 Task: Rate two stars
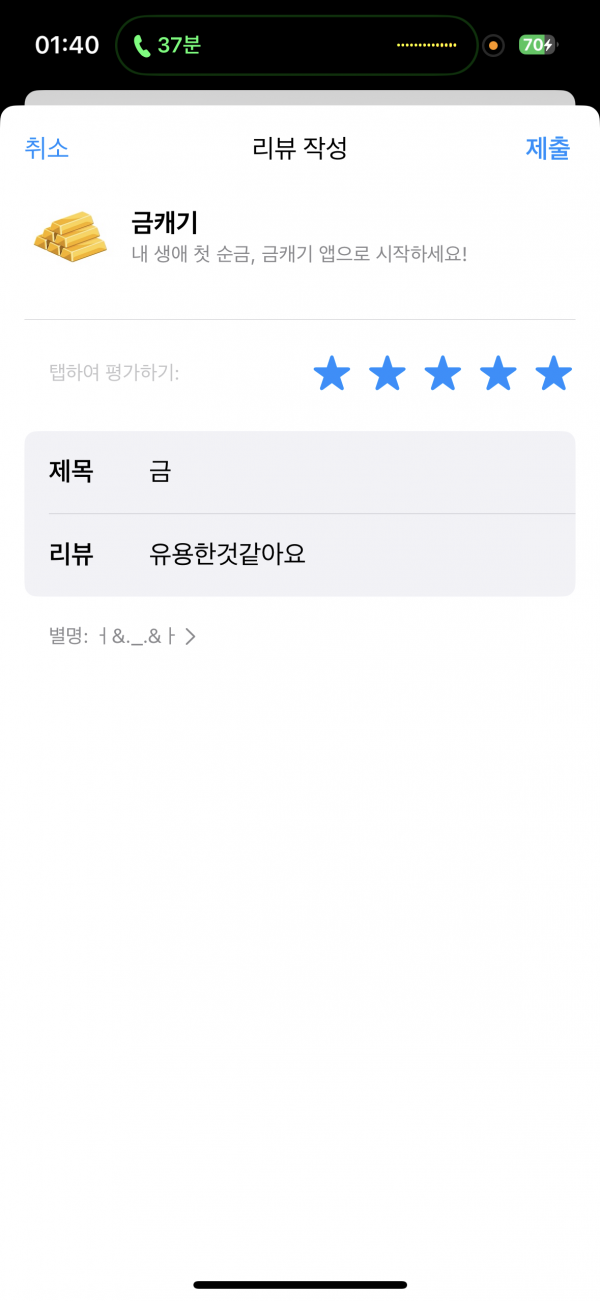click(x=387, y=374)
